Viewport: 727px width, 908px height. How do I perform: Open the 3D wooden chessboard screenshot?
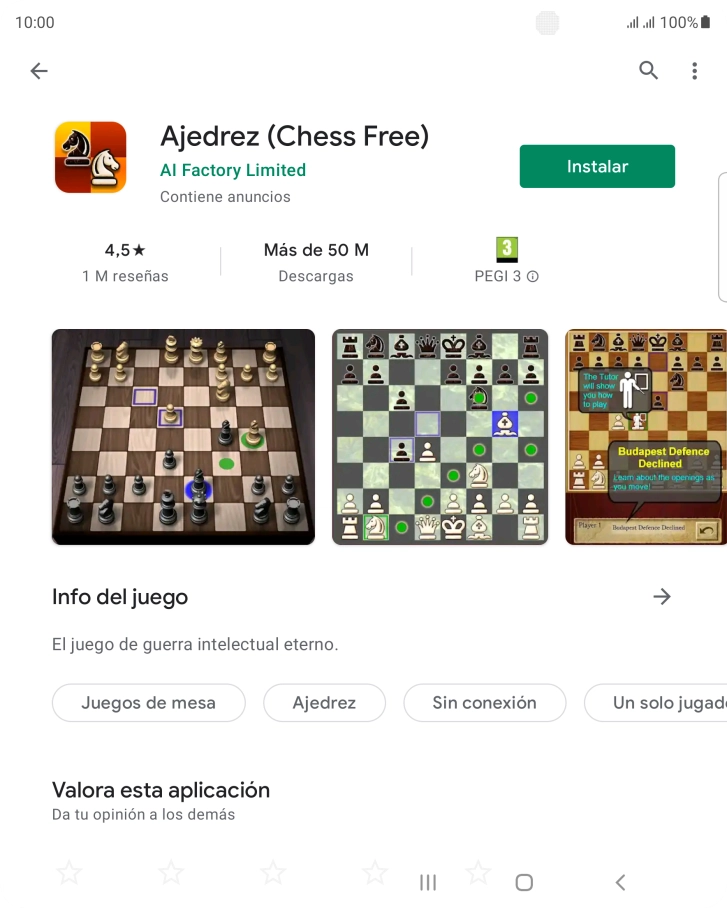(183, 437)
